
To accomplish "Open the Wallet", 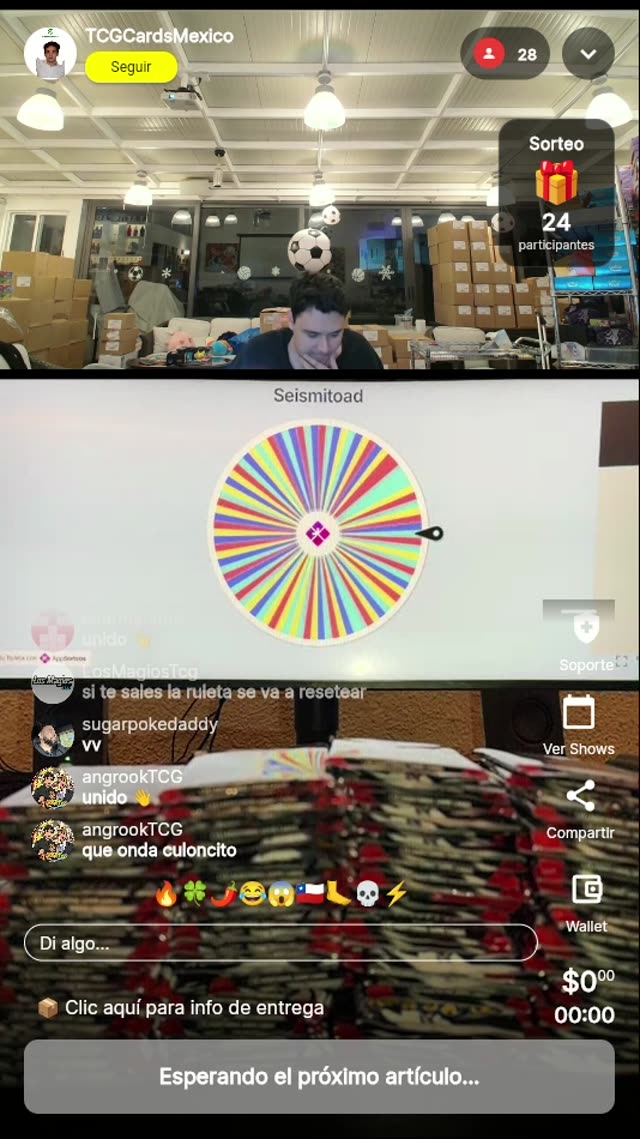I will click(586, 901).
